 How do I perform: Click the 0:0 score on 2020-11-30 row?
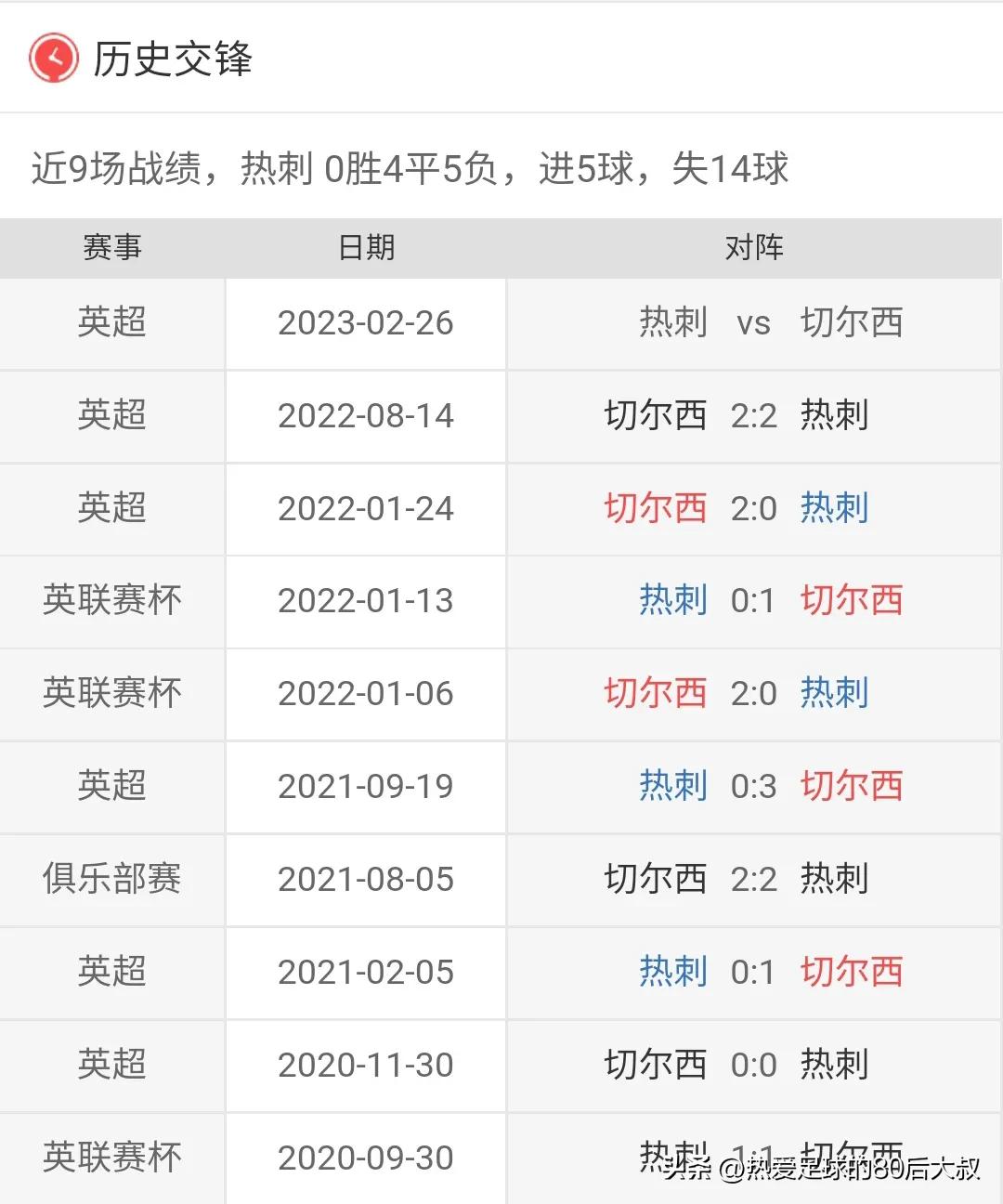click(755, 1065)
